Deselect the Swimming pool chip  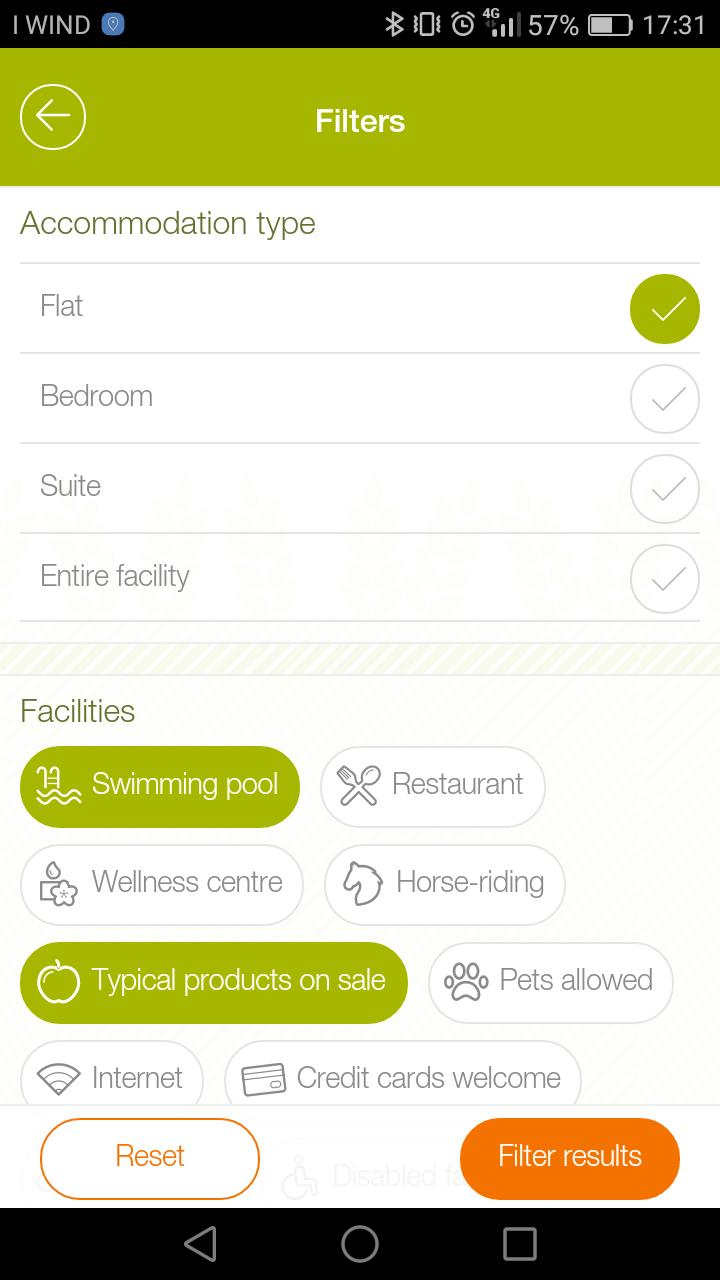pyautogui.click(x=160, y=786)
